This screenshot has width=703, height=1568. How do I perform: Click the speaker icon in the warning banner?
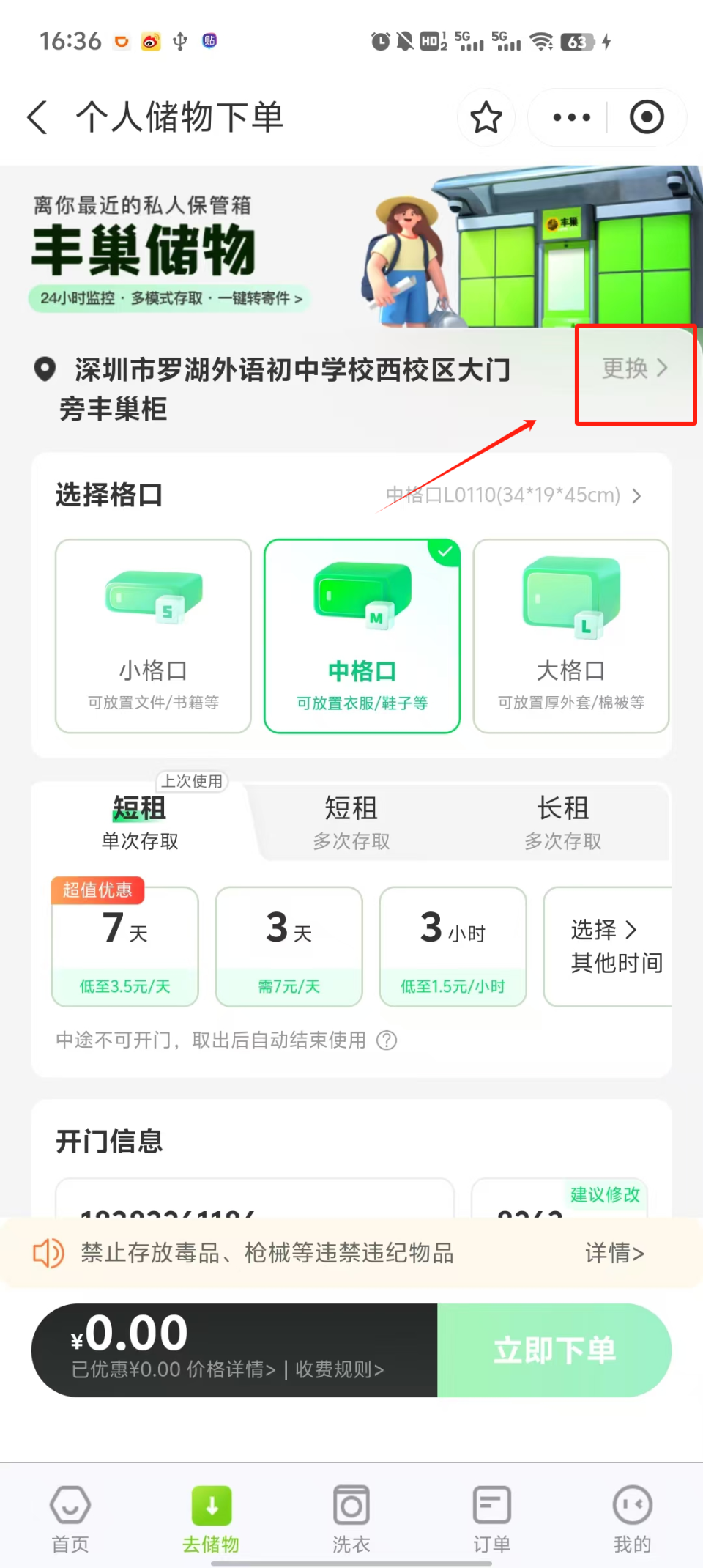point(47,1254)
